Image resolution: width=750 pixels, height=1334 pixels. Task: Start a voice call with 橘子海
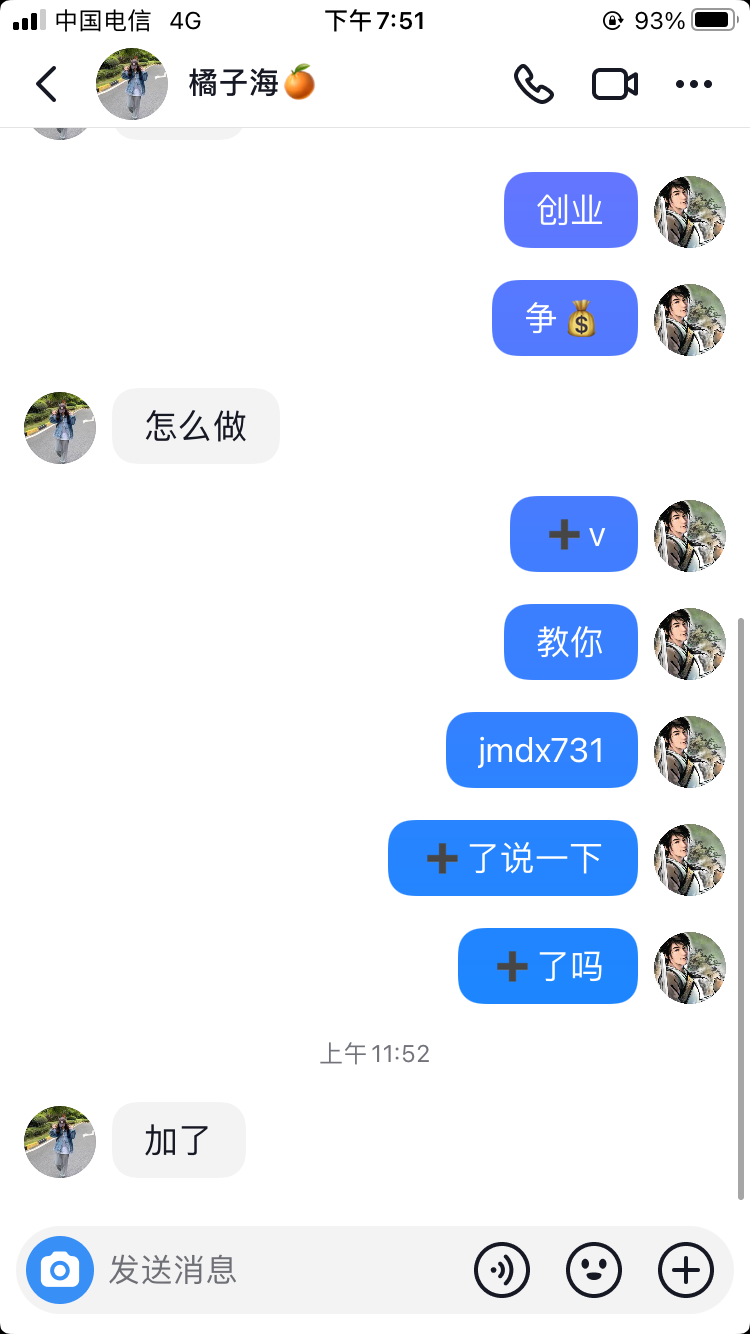(x=534, y=84)
